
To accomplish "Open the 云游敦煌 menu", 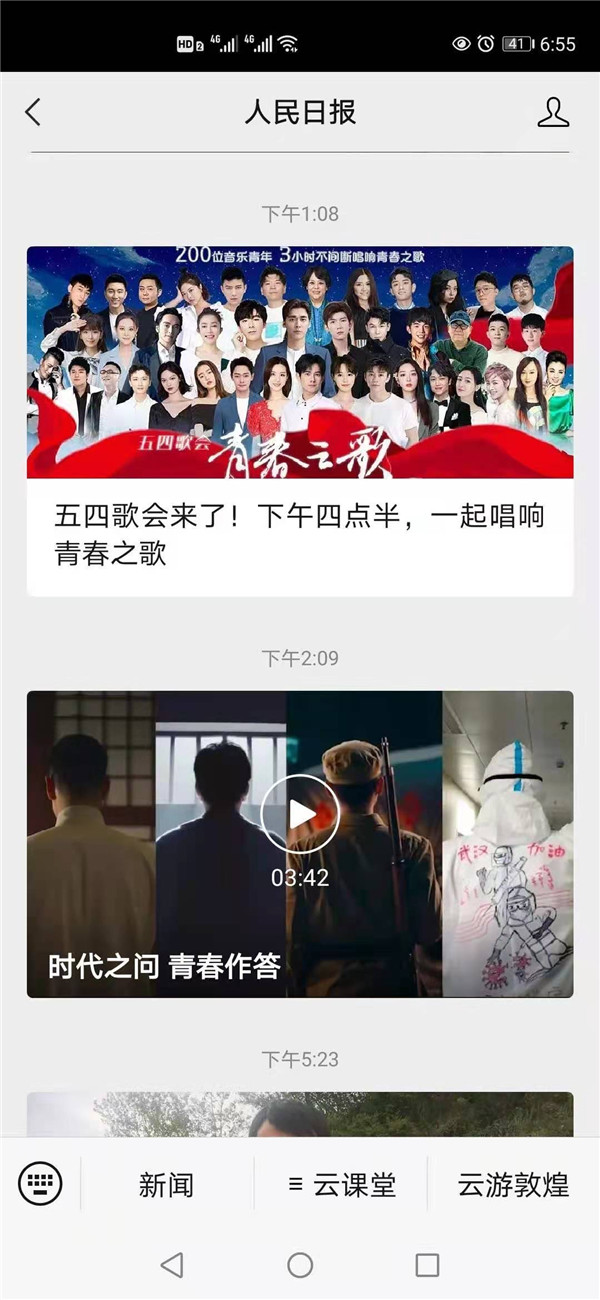I will [514, 1186].
